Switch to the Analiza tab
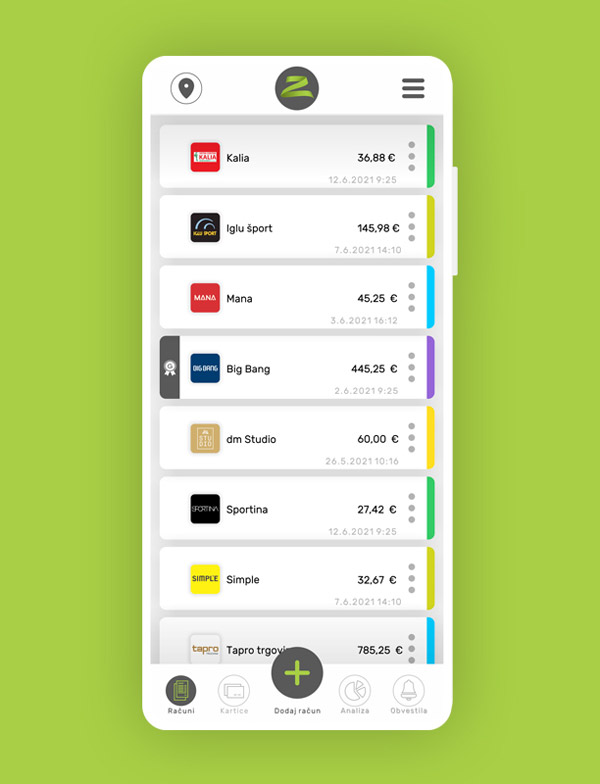Viewport: 600px width, 784px height. [354, 694]
